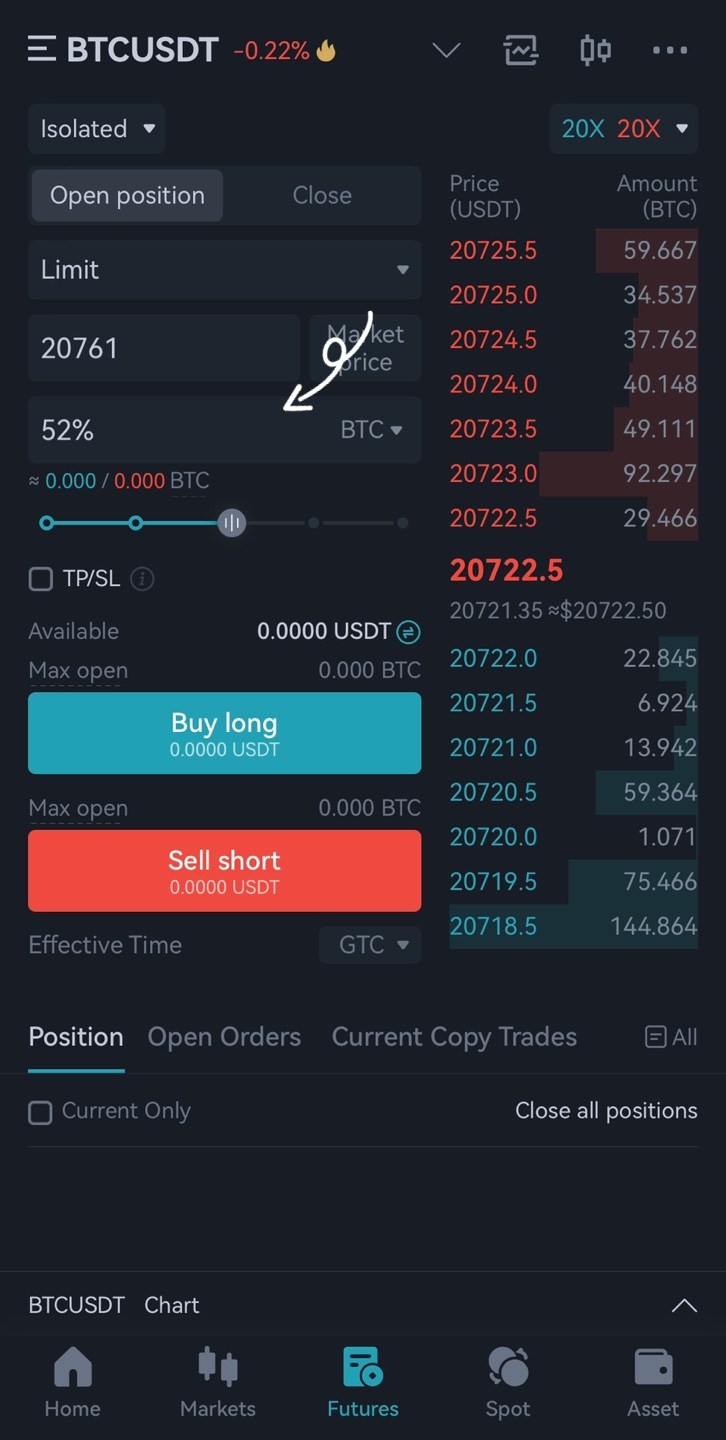Open the hamburger menu beside BTCUSDT

coord(42,49)
